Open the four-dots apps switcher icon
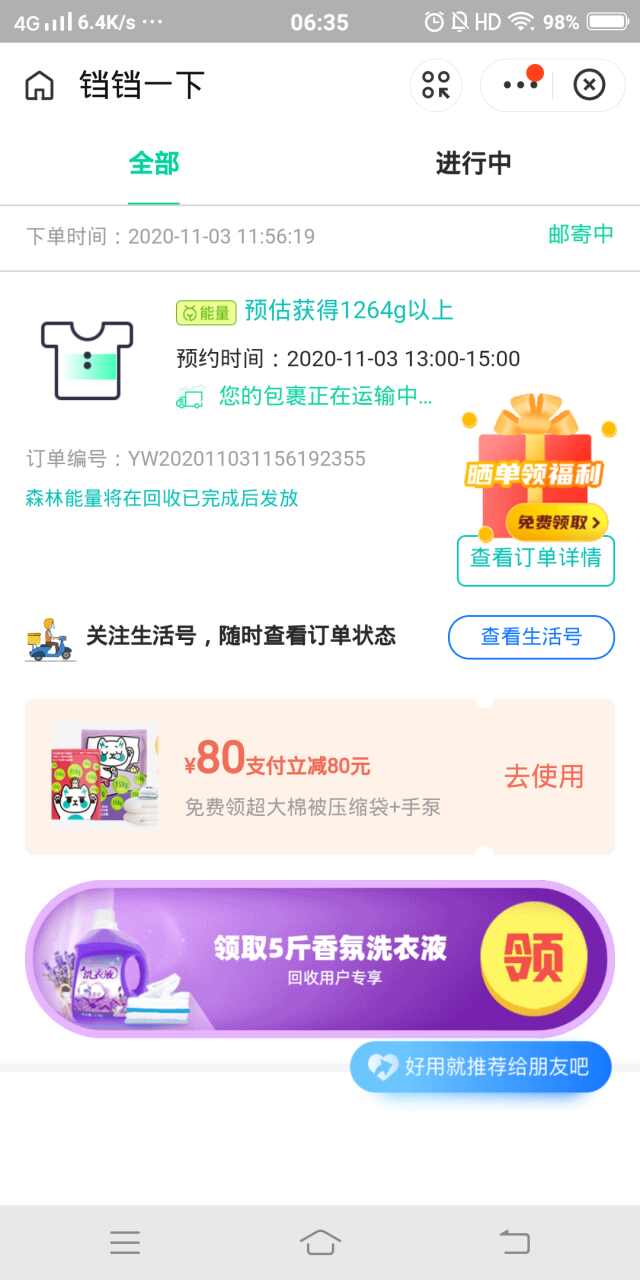The width and height of the screenshot is (640, 1280). [x=436, y=85]
